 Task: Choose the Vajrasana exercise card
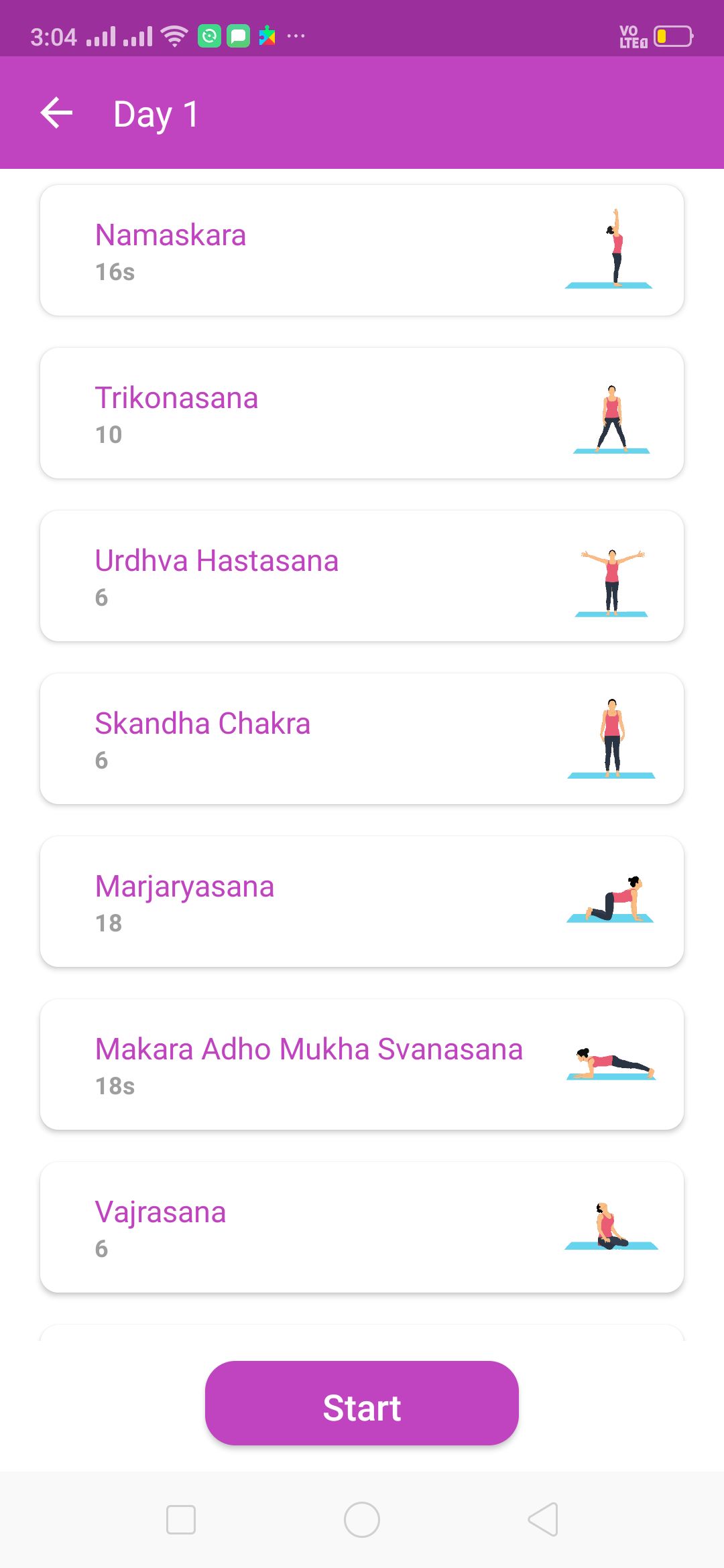362,1227
